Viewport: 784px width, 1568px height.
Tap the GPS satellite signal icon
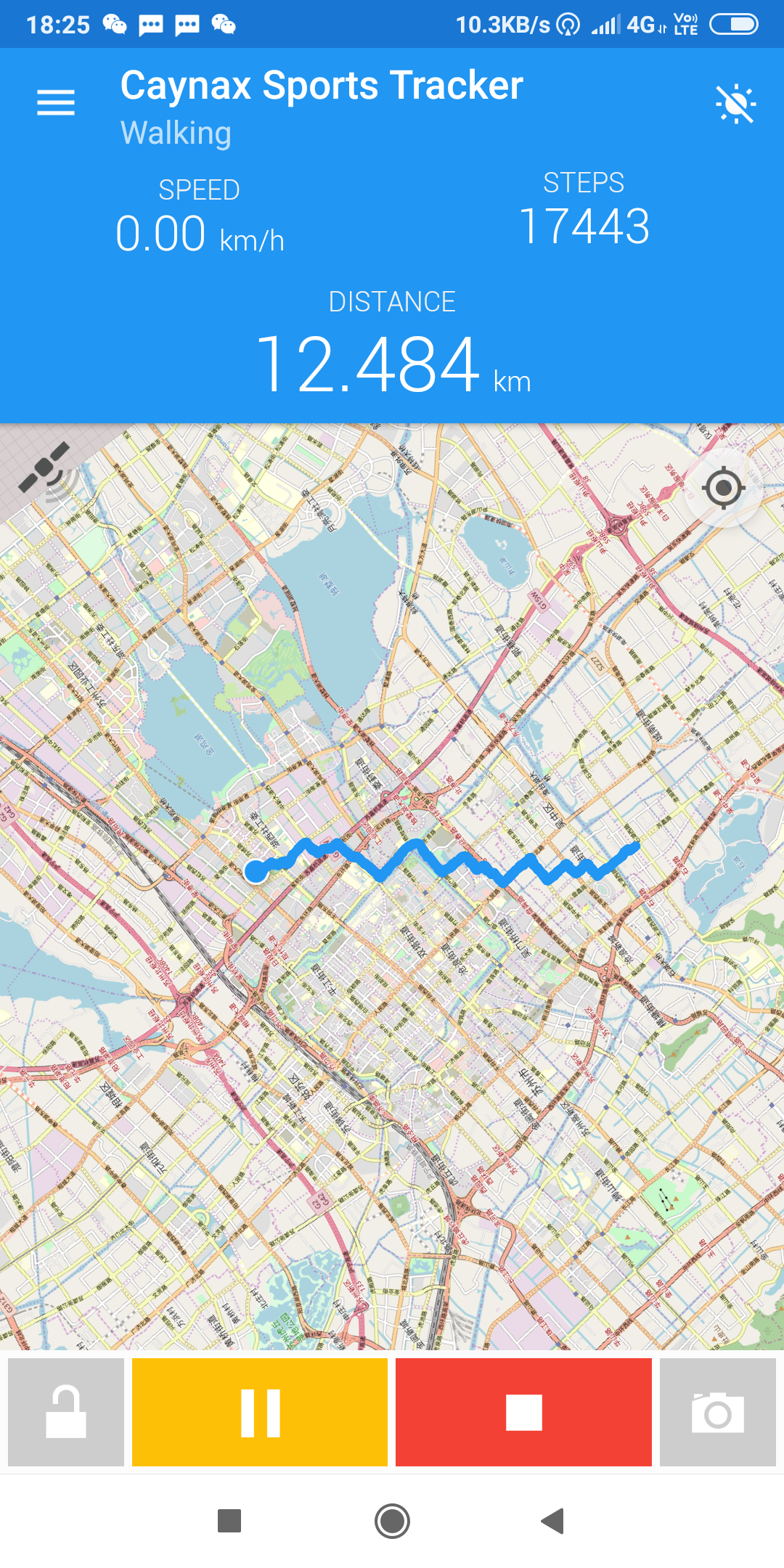(48, 471)
